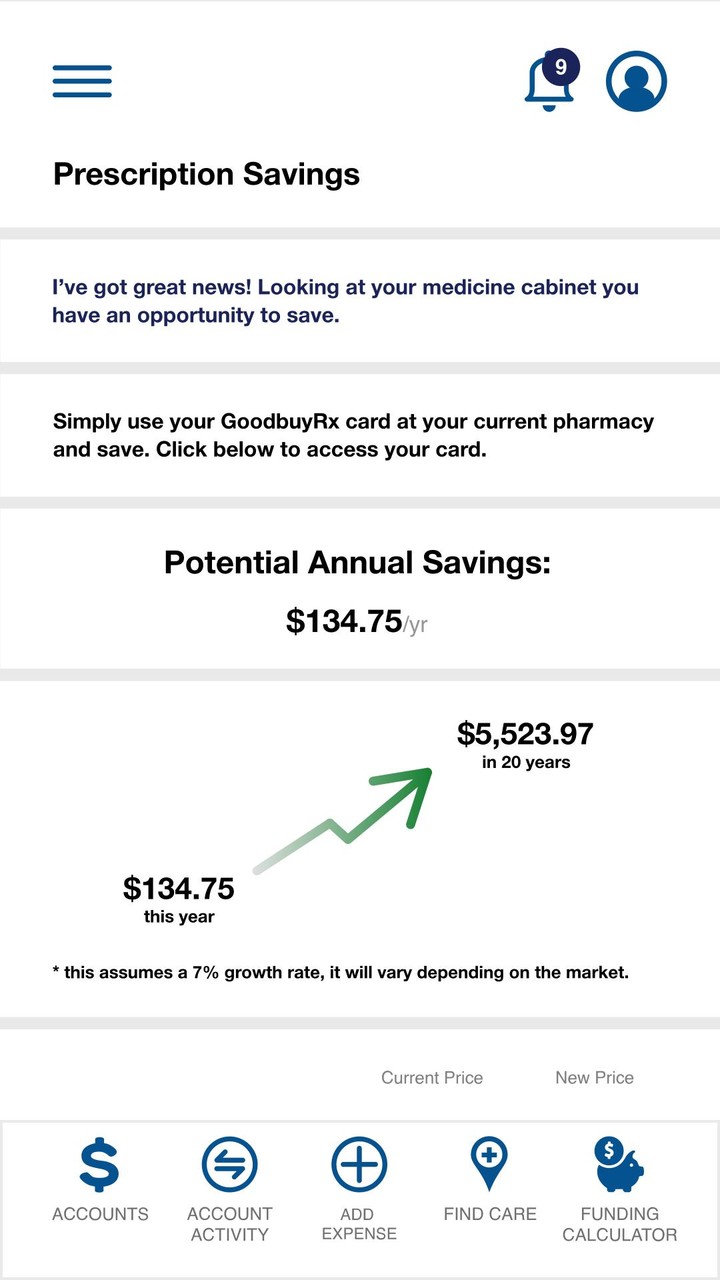This screenshot has height=1280, width=720.
Task: Tap the Add Expense plus icon
Action: point(358,1165)
